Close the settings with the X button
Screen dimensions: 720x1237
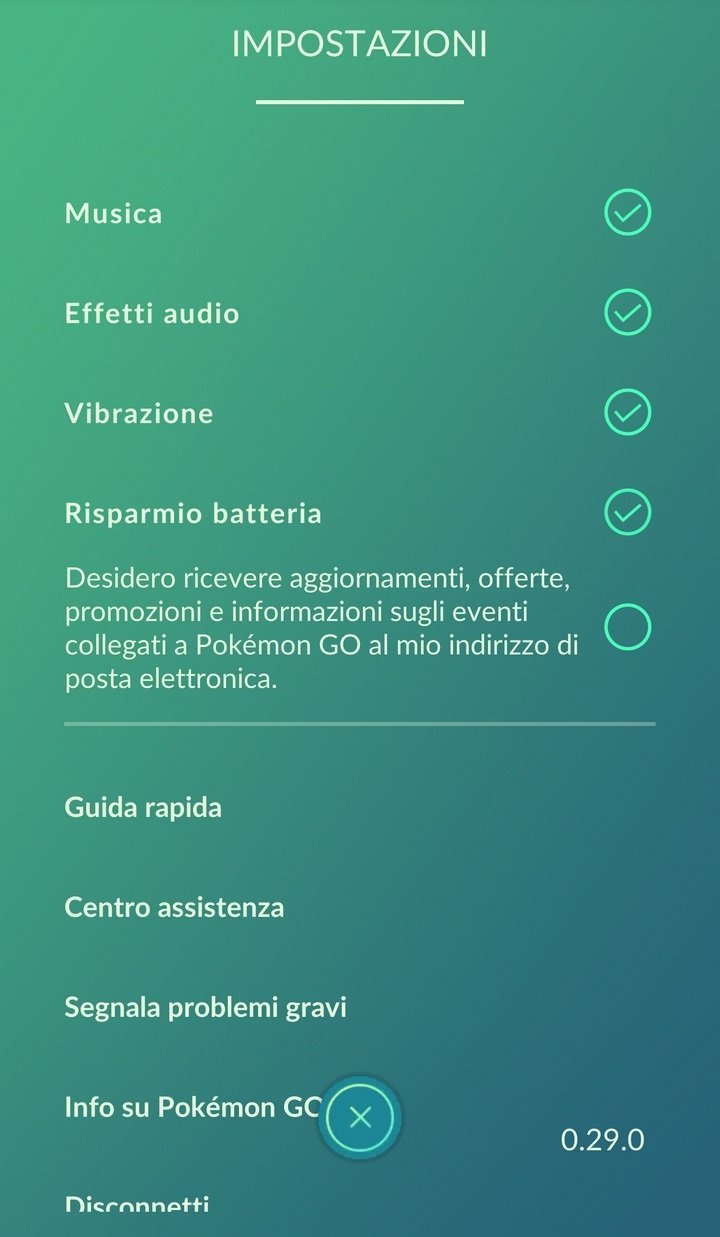[361, 1118]
